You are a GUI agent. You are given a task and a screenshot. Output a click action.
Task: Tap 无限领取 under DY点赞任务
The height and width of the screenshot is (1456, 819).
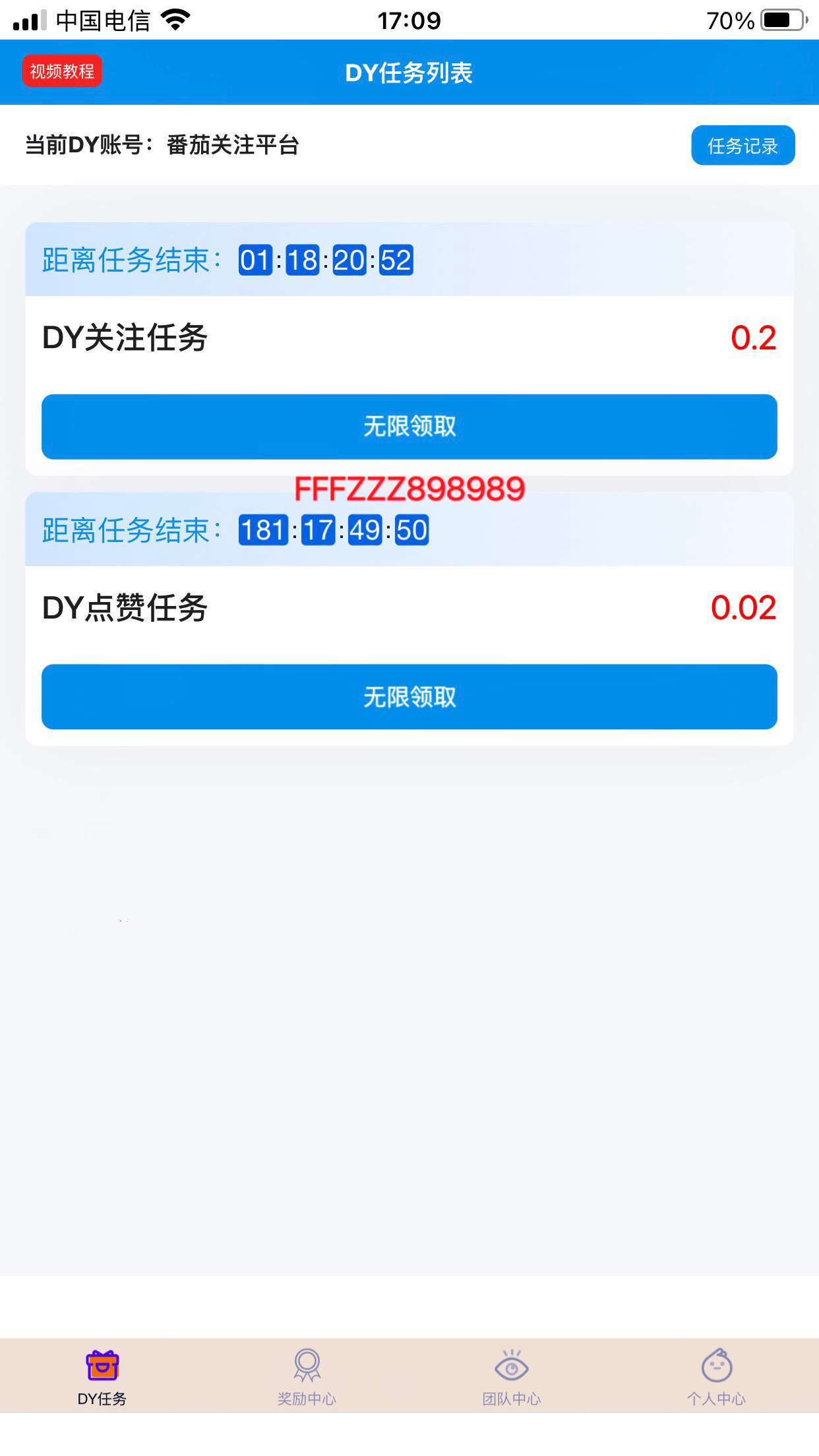[409, 697]
